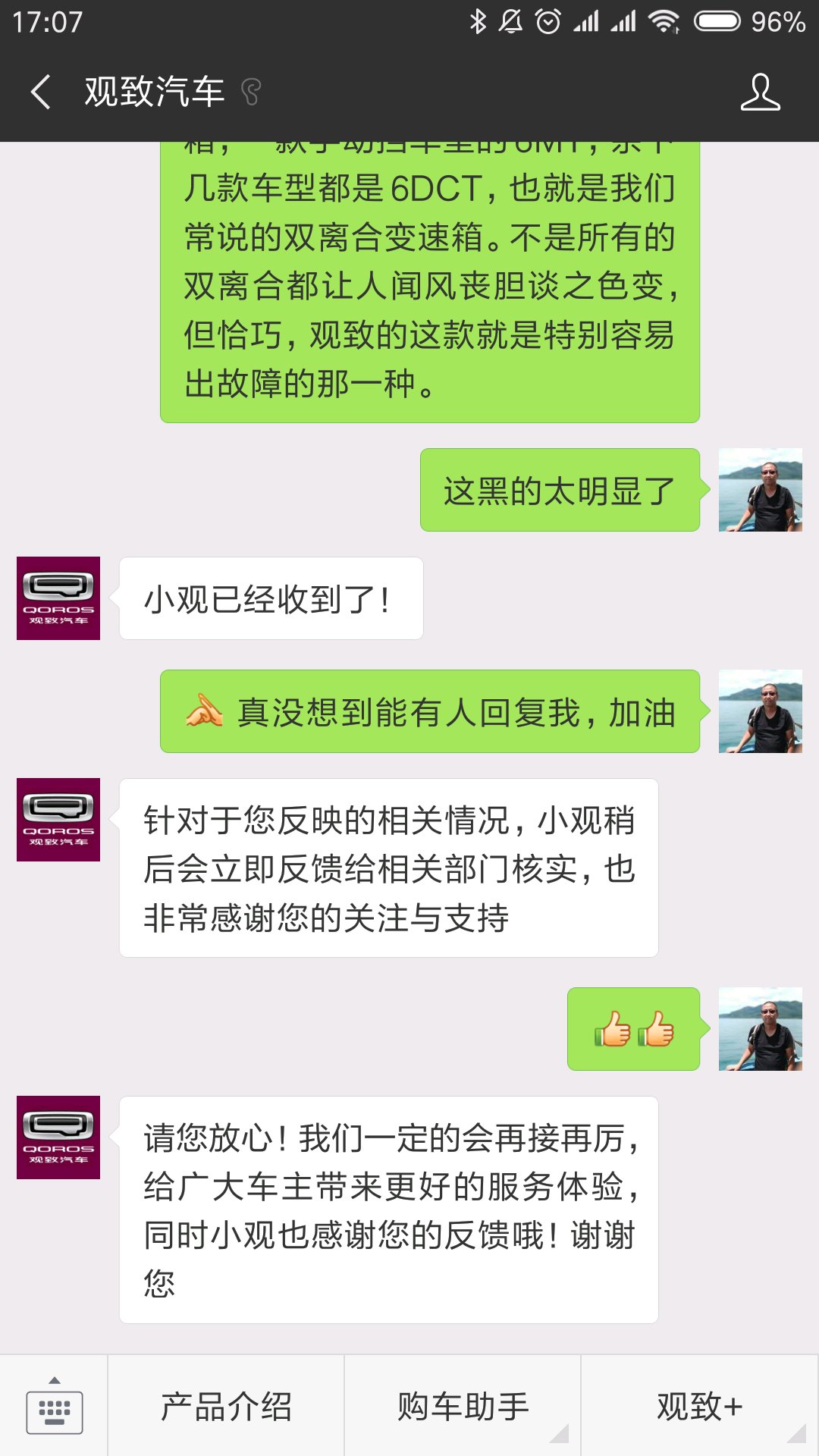Switch to the keyboard input mode
Image resolution: width=819 pixels, height=1456 pixels.
click(x=54, y=1406)
